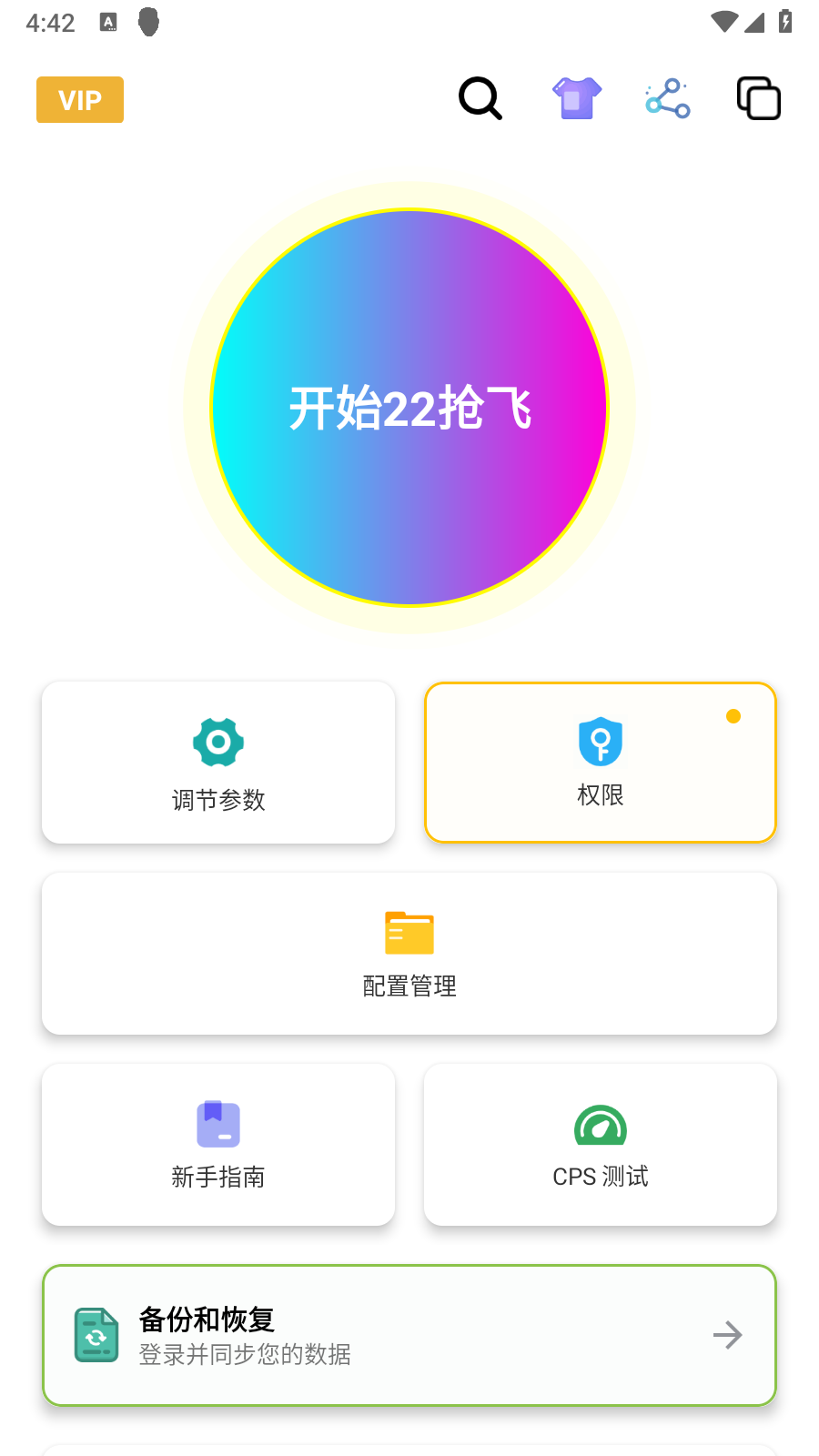Open the floating windows icon top right
The image size is (819, 1456).
758,98
